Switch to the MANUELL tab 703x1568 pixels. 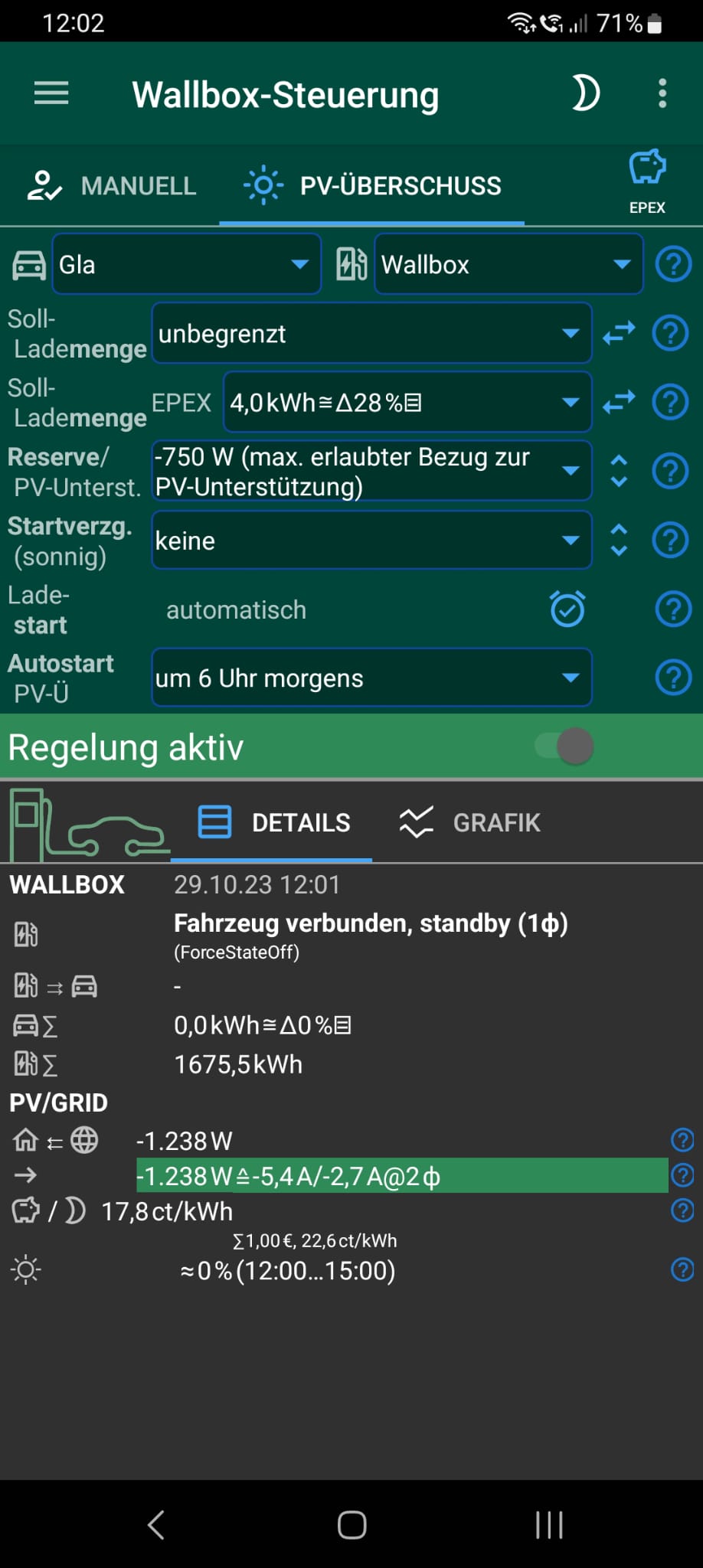112,186
